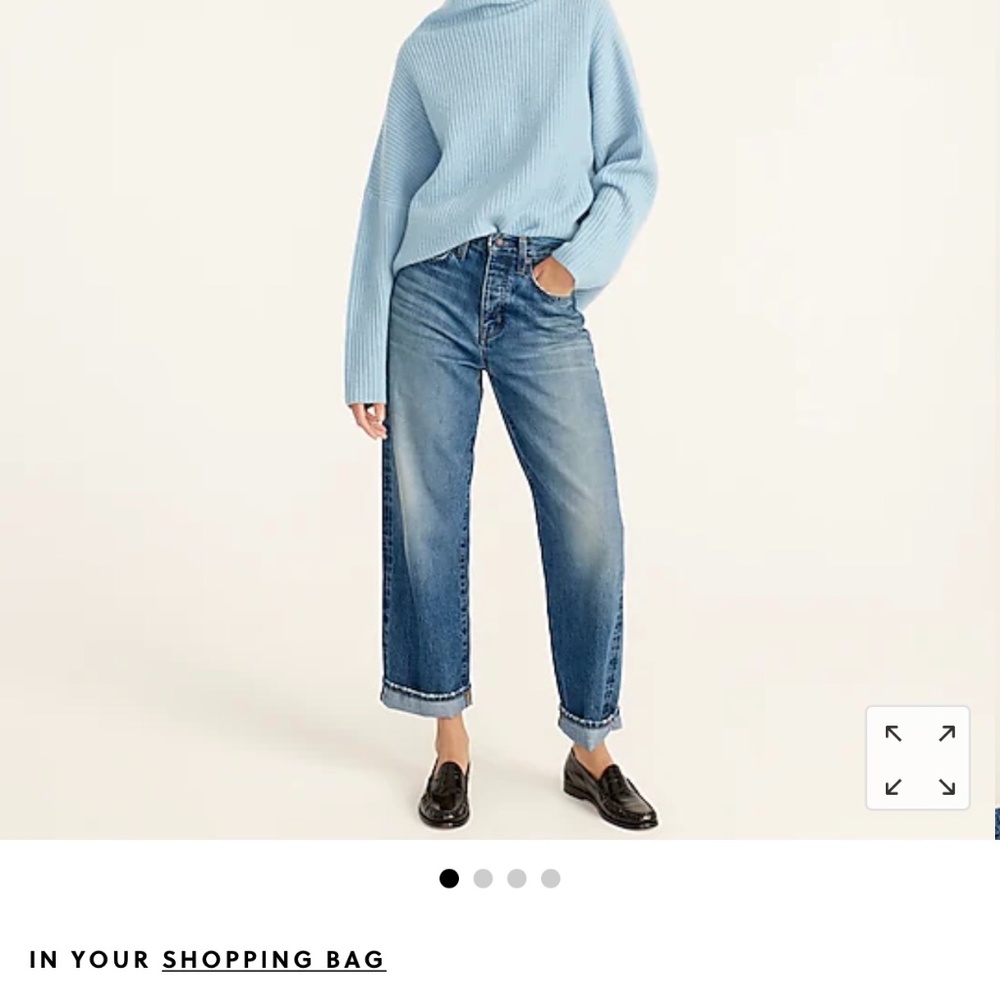1000x1000 pixels.
Task: Jump to the second product photo dot
Action: (x=483, y=879)
